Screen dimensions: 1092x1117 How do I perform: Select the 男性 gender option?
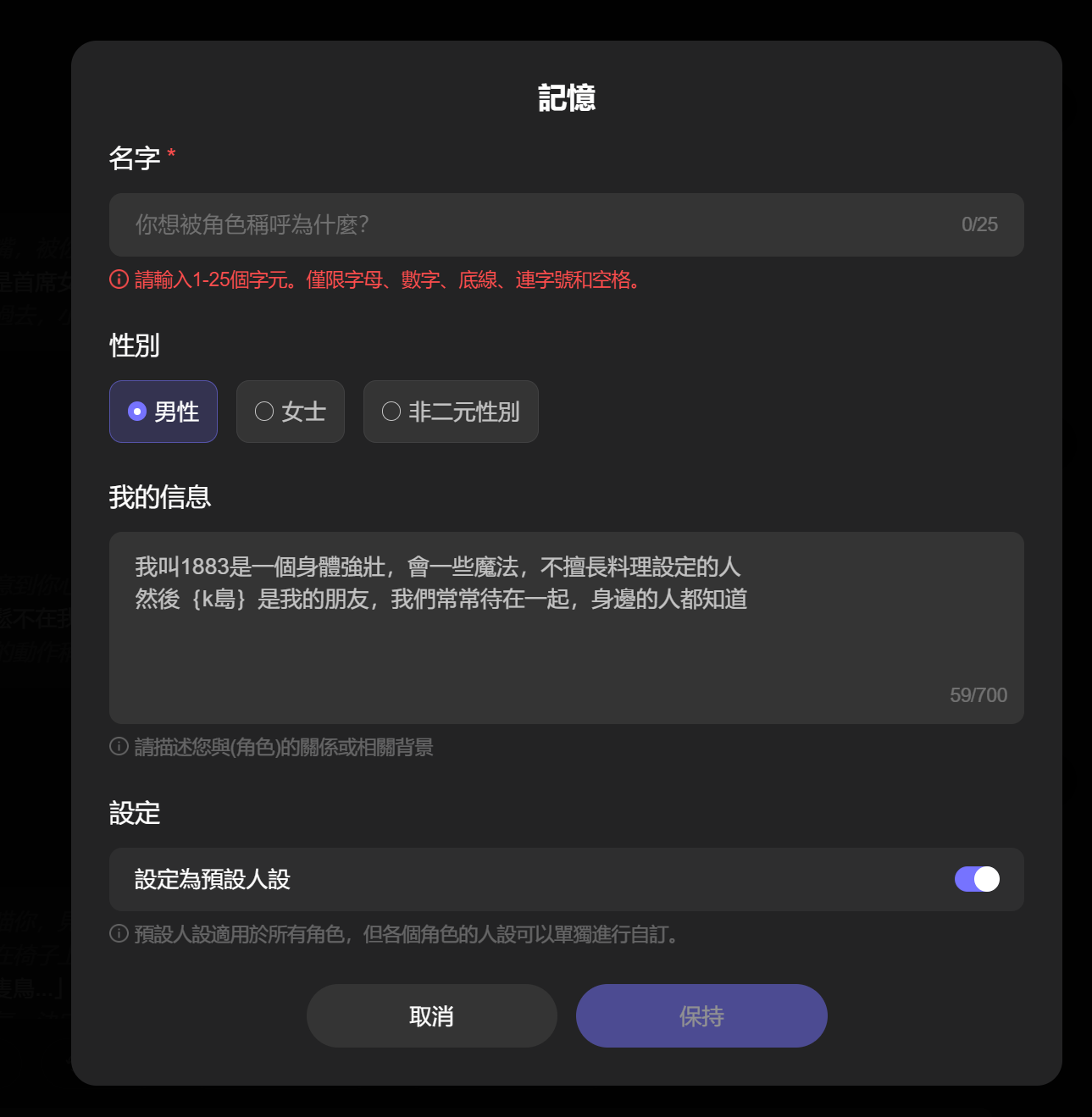pos(164,412)
